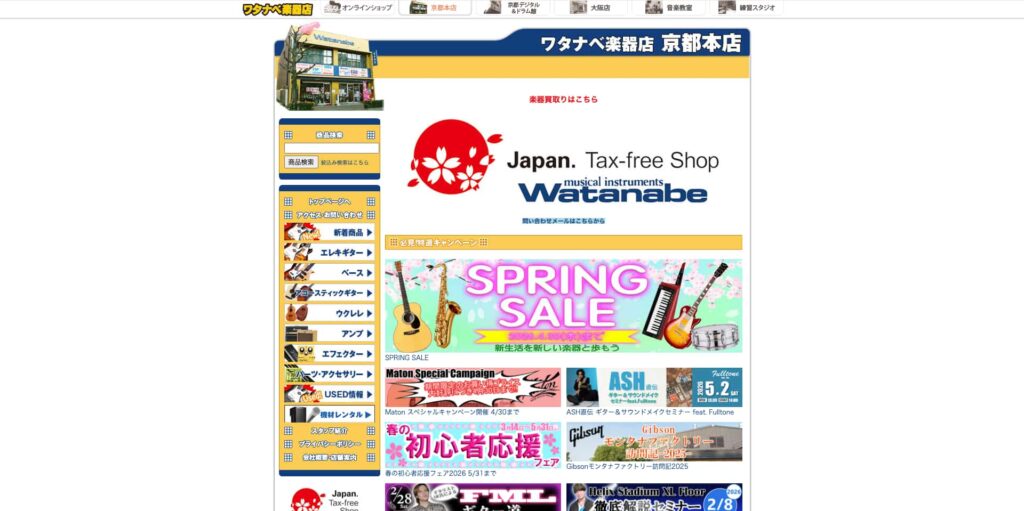Open the ベース category
The image size is (1024, 511).
pyautogui.click(x=330, y=273)
